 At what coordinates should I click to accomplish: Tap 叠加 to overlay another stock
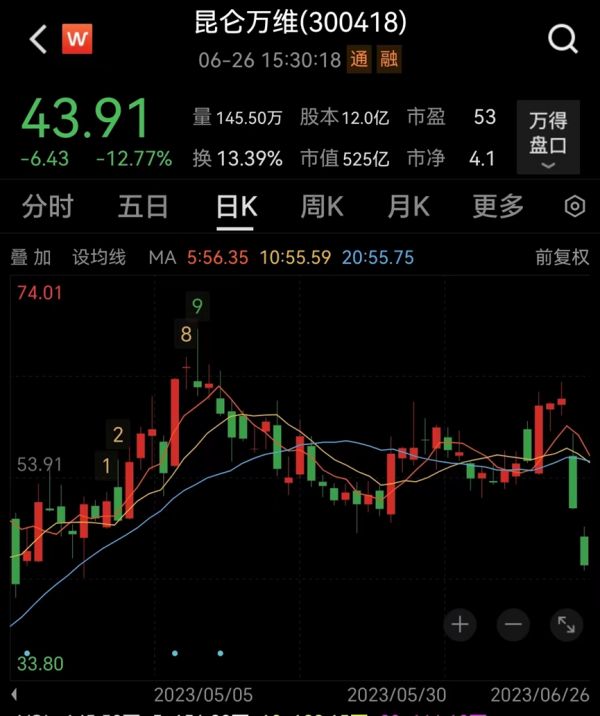[x=31, y=258]
